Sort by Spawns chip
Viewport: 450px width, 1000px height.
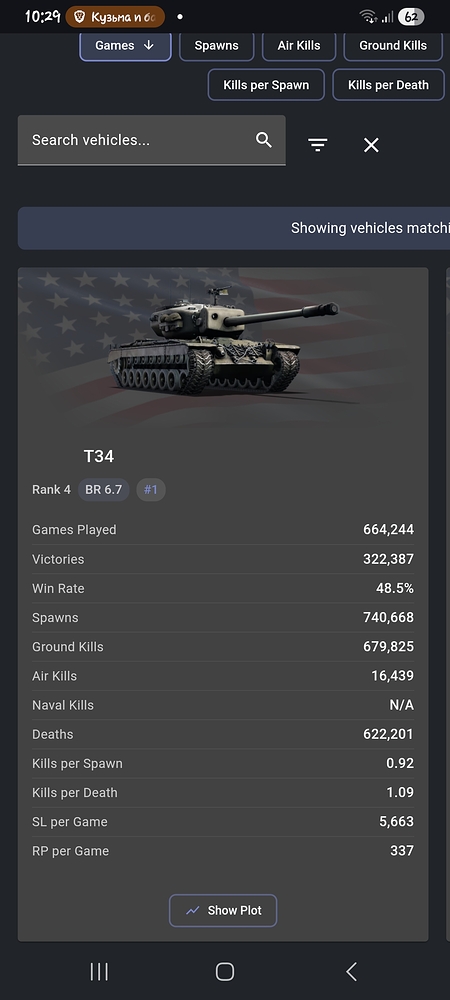point(216,46)
